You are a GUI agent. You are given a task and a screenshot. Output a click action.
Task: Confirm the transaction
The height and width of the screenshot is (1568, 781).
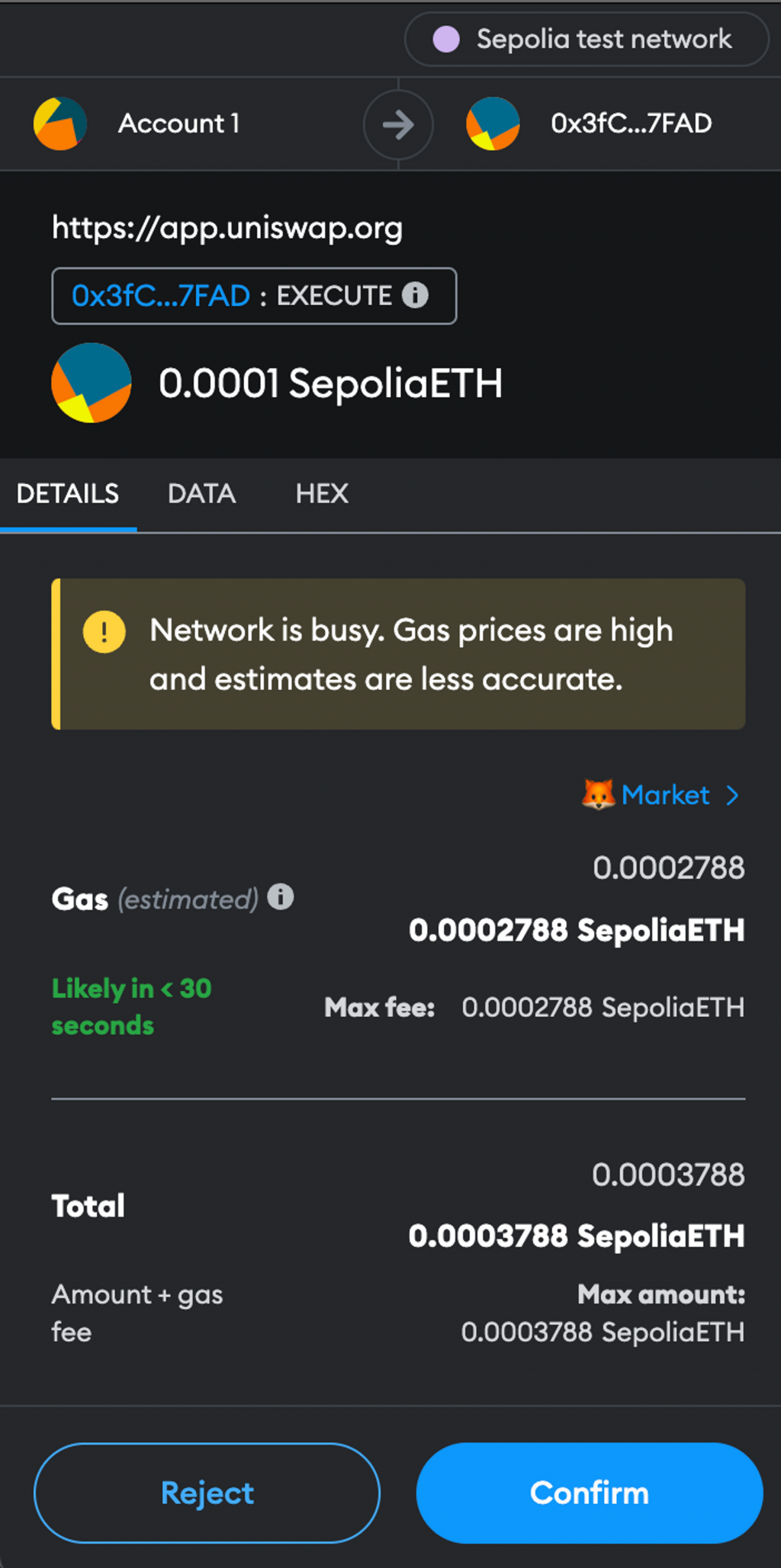click(589, 1493)
